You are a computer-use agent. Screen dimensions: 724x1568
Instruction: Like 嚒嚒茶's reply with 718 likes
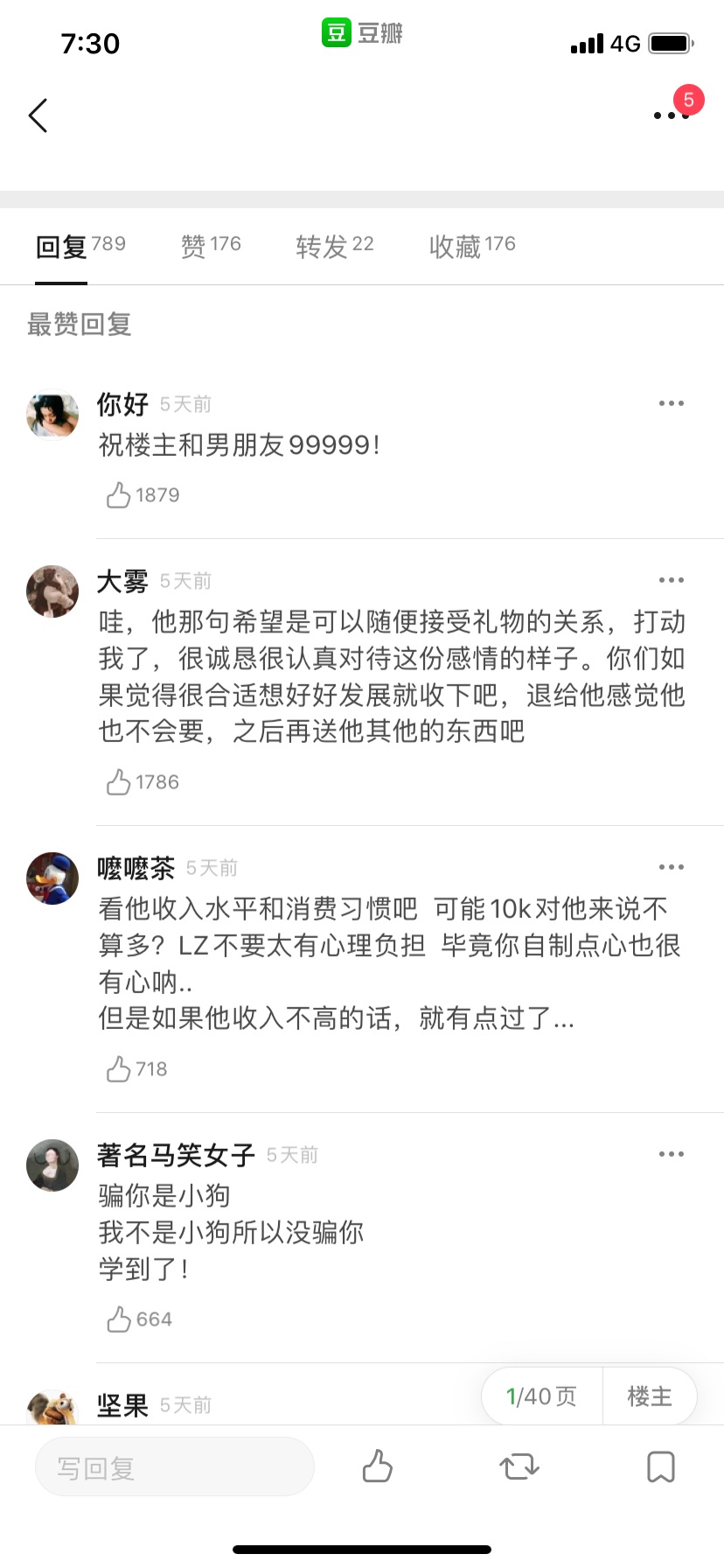[136, 1069]
